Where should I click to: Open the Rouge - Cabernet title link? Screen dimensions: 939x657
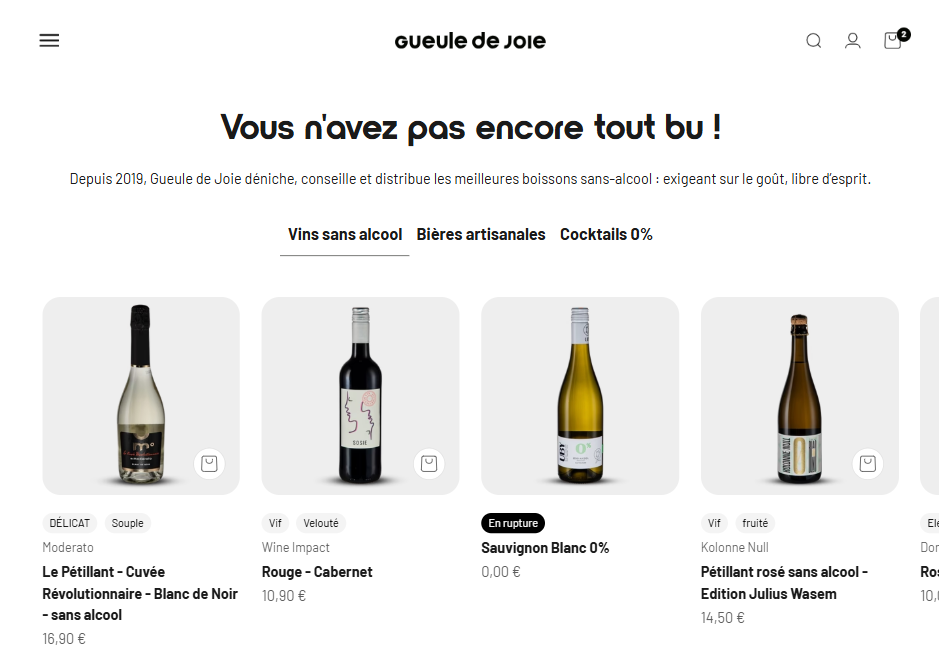[317, 572]
